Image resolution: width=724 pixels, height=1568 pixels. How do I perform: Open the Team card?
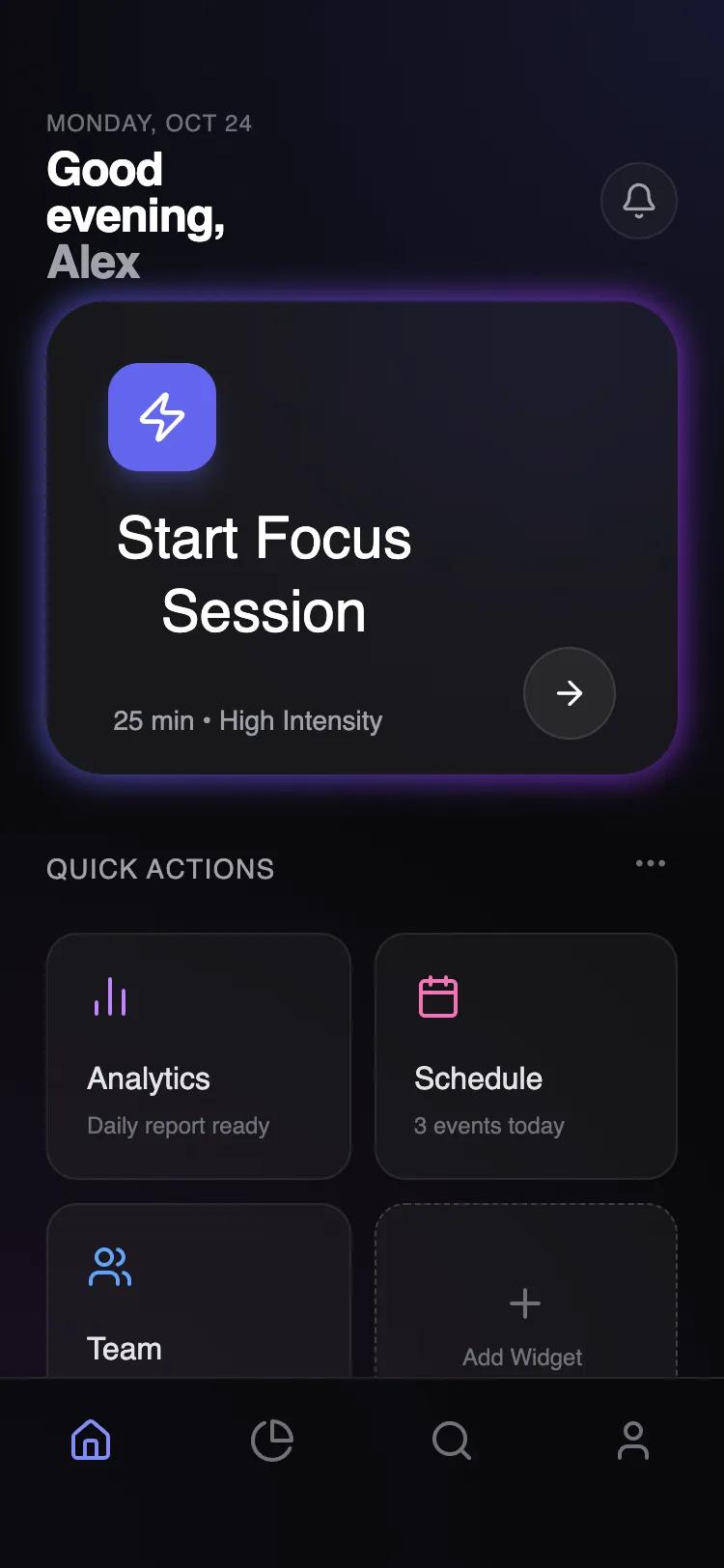pos(198,1294)
